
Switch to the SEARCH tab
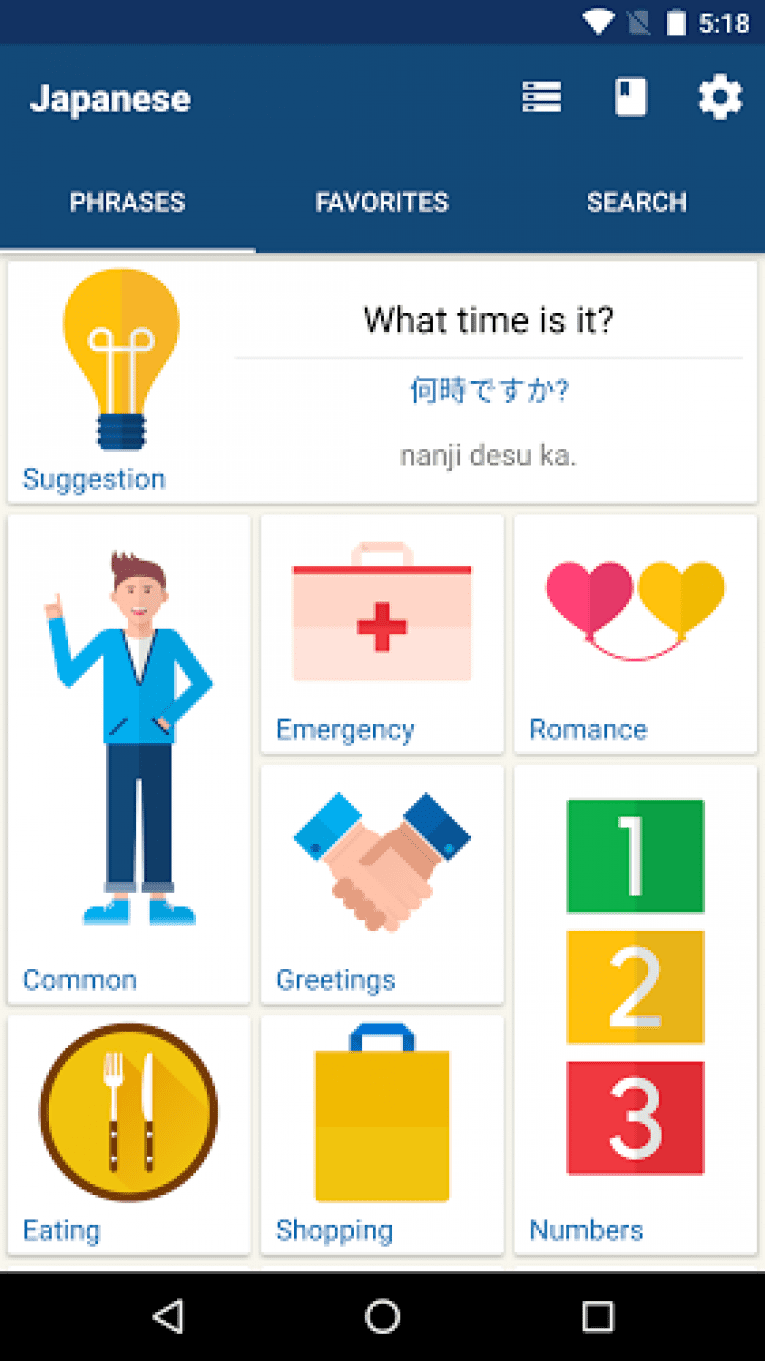(637, 202)
